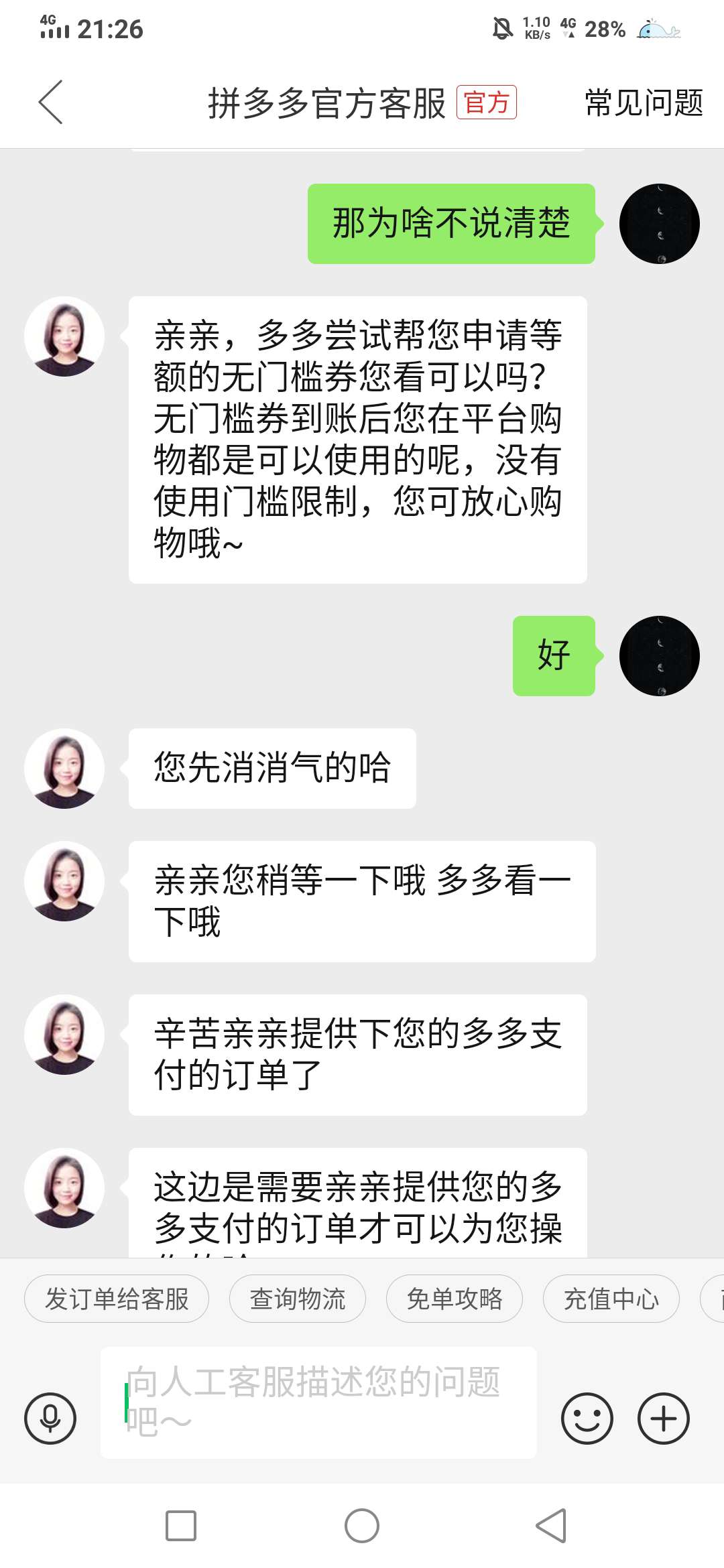Select the 查询物流 chip
Screen dimensions: 724x1568
coord(298,1299)
